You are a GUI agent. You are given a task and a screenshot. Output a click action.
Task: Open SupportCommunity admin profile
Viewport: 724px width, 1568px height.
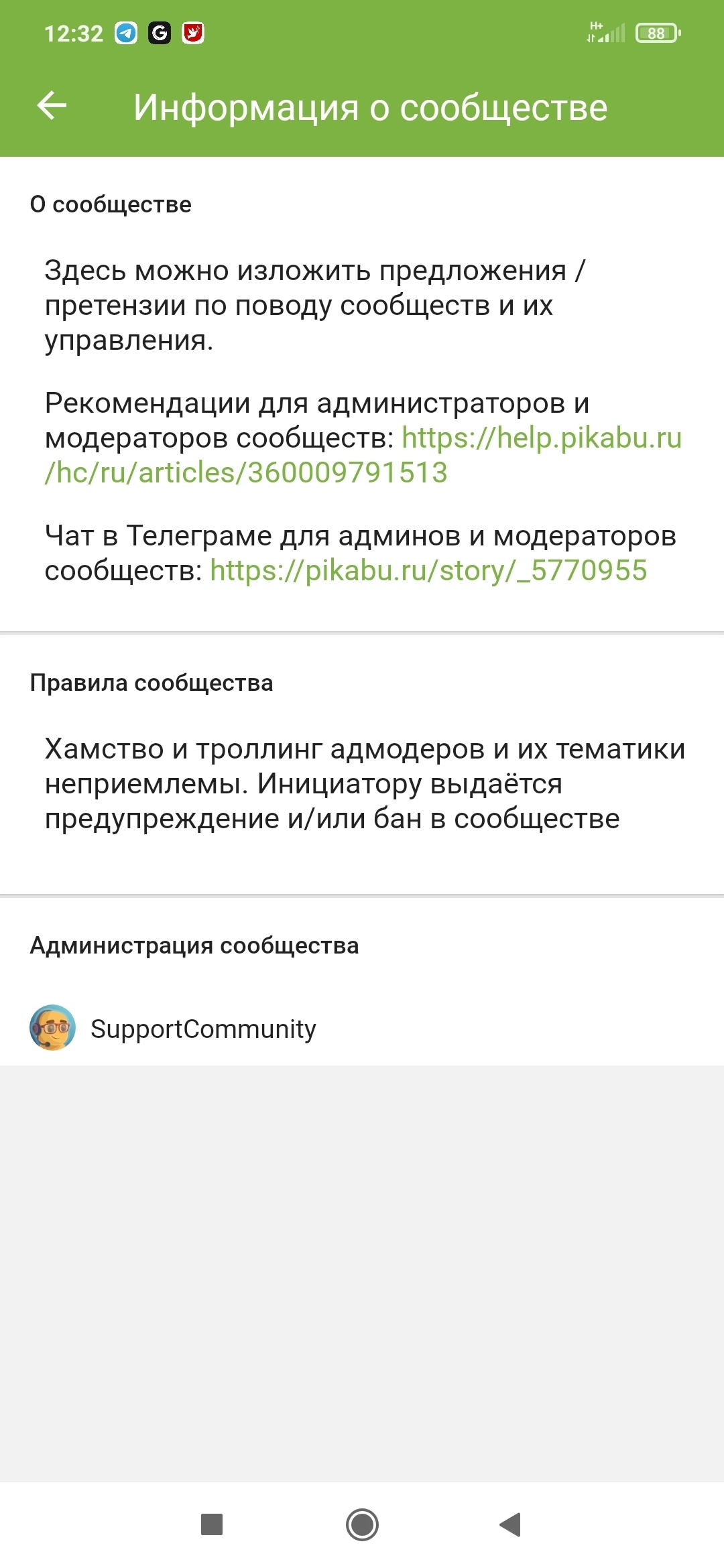tap(202, 1029)
